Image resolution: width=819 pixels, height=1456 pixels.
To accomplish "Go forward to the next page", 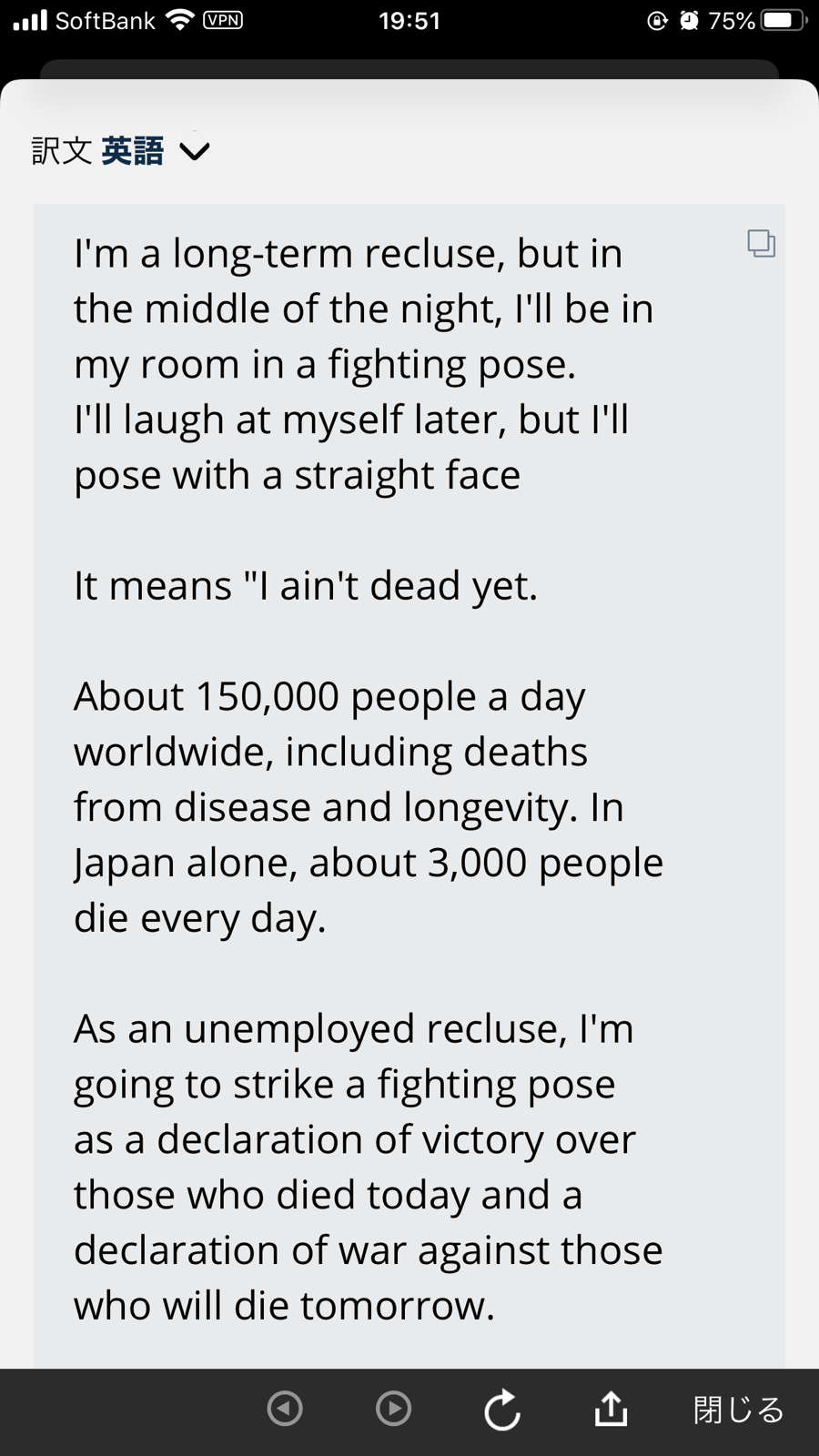I will click(393, 1409).
